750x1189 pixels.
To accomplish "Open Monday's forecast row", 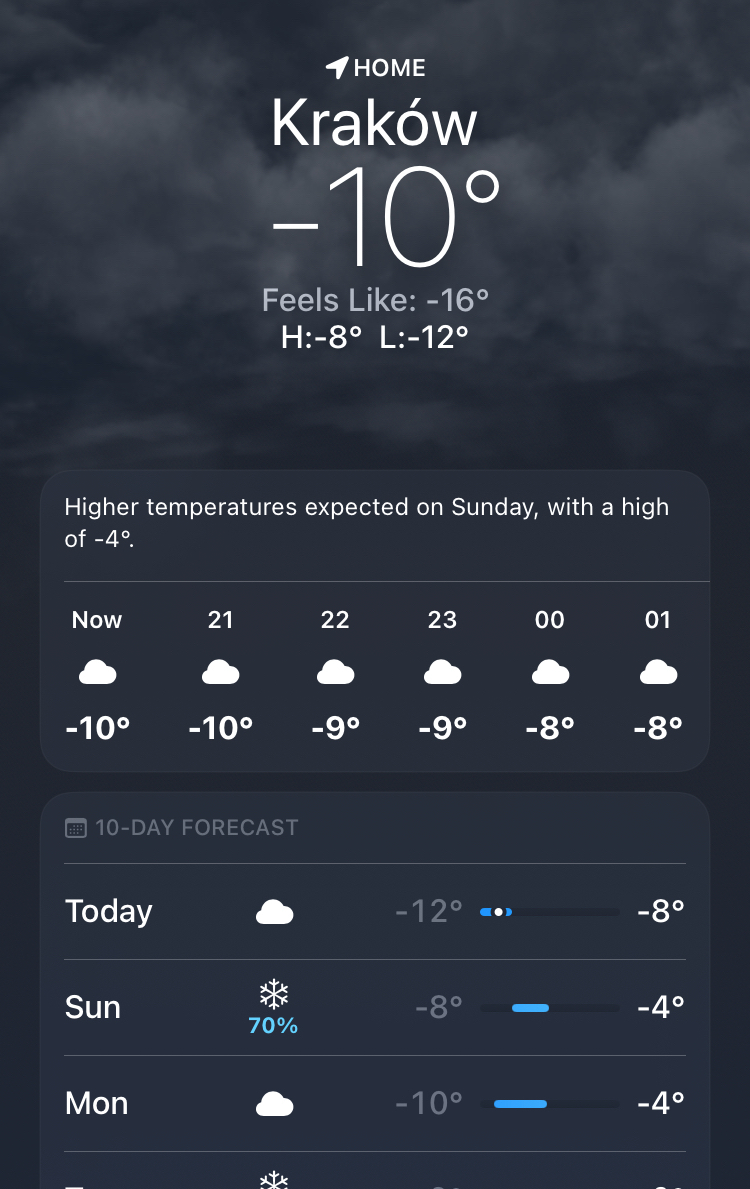I will 374,1103.
